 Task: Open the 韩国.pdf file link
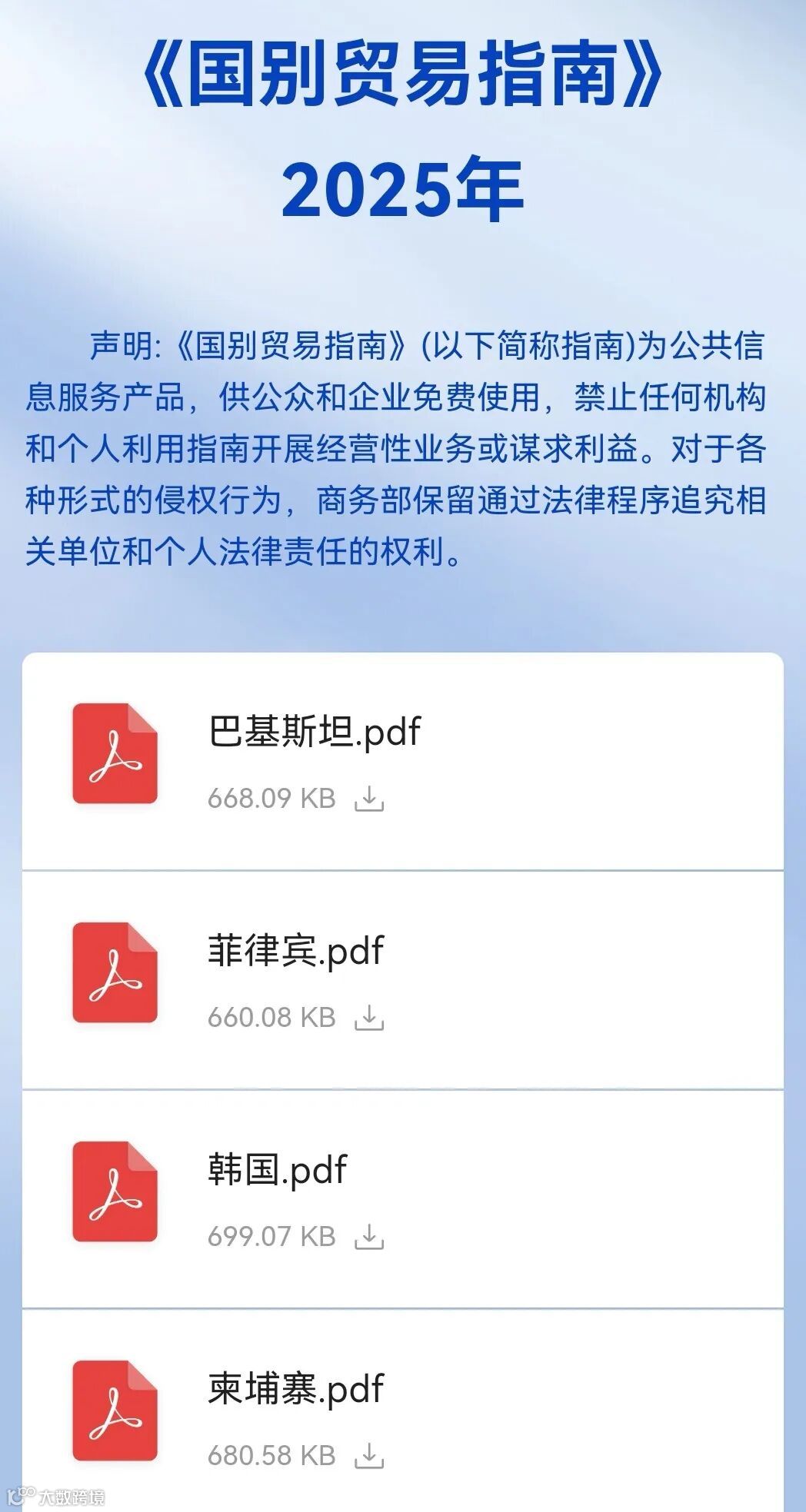point(277,1170)
